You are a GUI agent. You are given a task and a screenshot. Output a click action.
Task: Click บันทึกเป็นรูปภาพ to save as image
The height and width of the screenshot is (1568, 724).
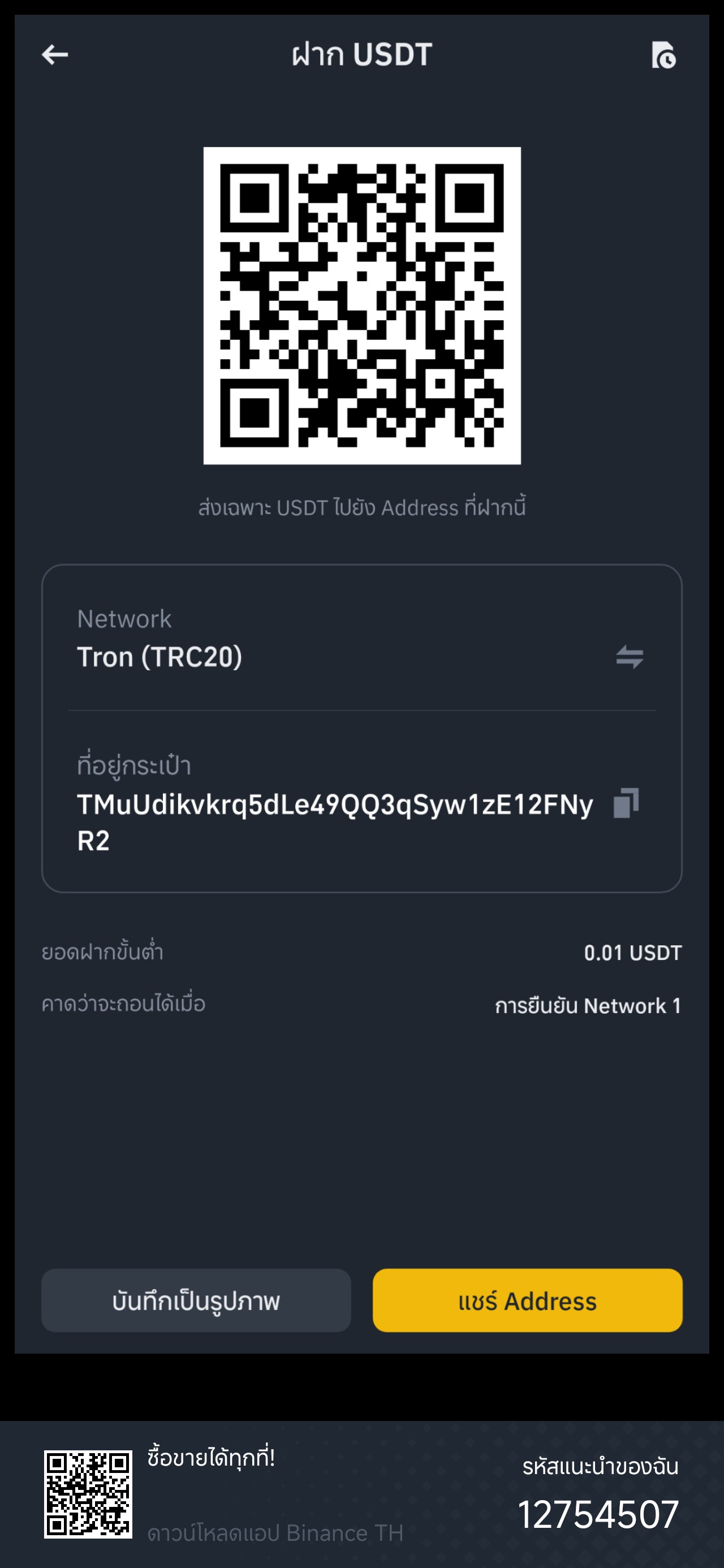(196, 1302)
